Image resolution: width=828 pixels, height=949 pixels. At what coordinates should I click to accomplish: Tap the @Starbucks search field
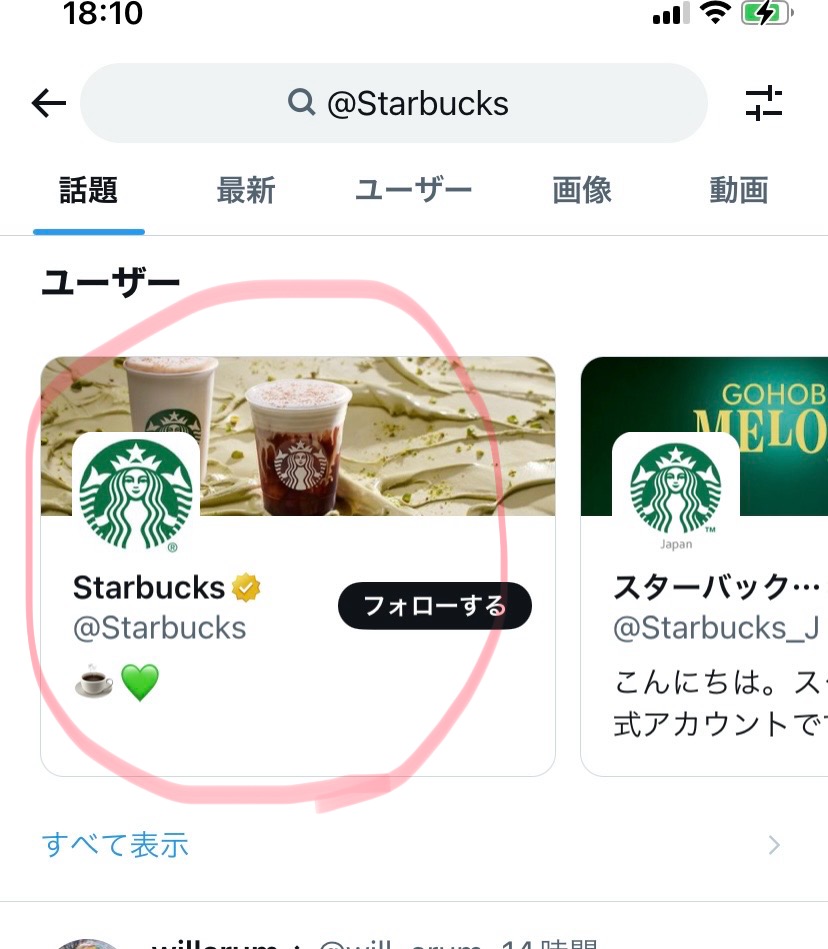pyautogui.click(x=394, y=103)
